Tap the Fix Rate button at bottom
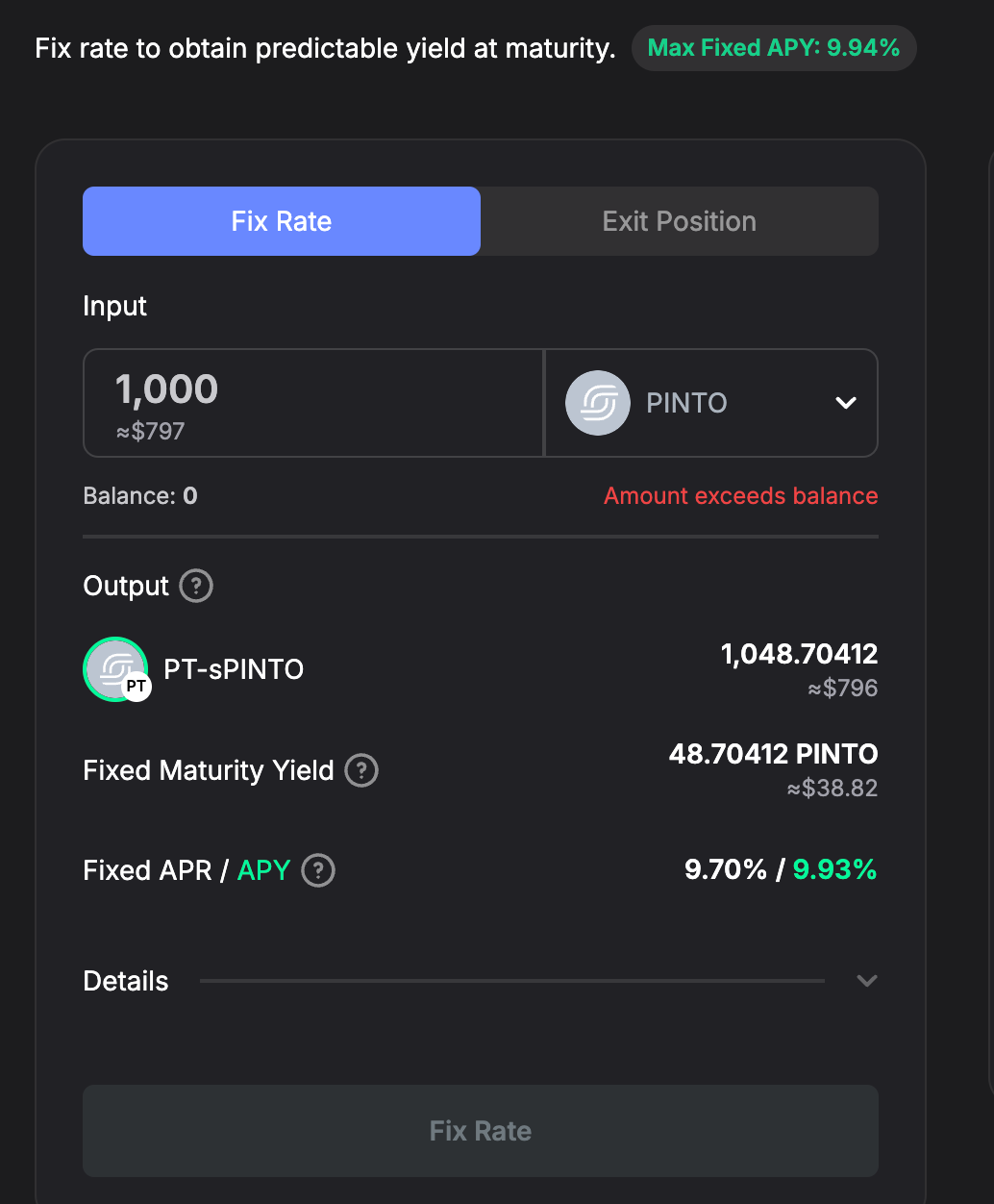This screenshot has height=1204, width=994. (x=480, y=1131)
